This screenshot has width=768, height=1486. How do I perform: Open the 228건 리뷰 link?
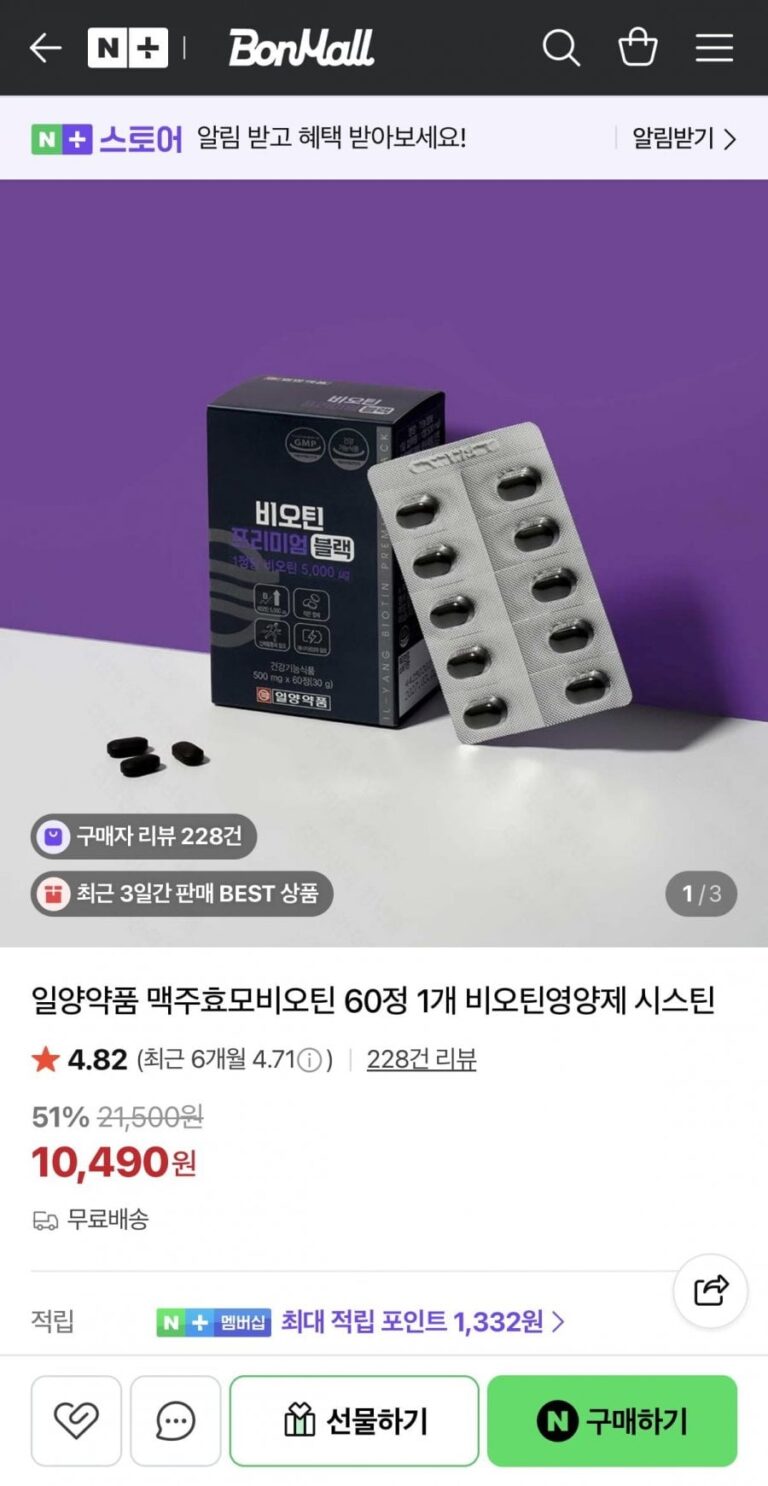tap(421, 1060)
